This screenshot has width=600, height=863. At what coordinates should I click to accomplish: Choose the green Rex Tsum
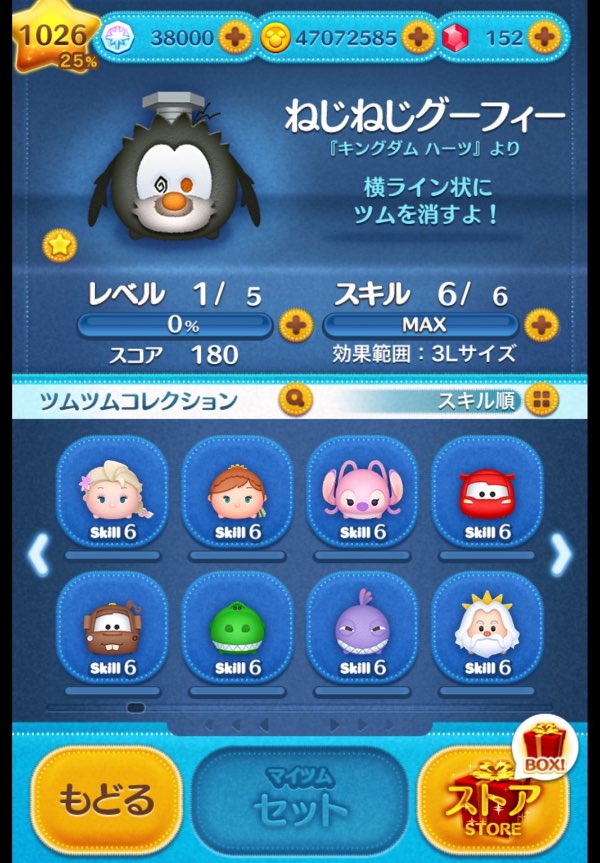[237, 632]
